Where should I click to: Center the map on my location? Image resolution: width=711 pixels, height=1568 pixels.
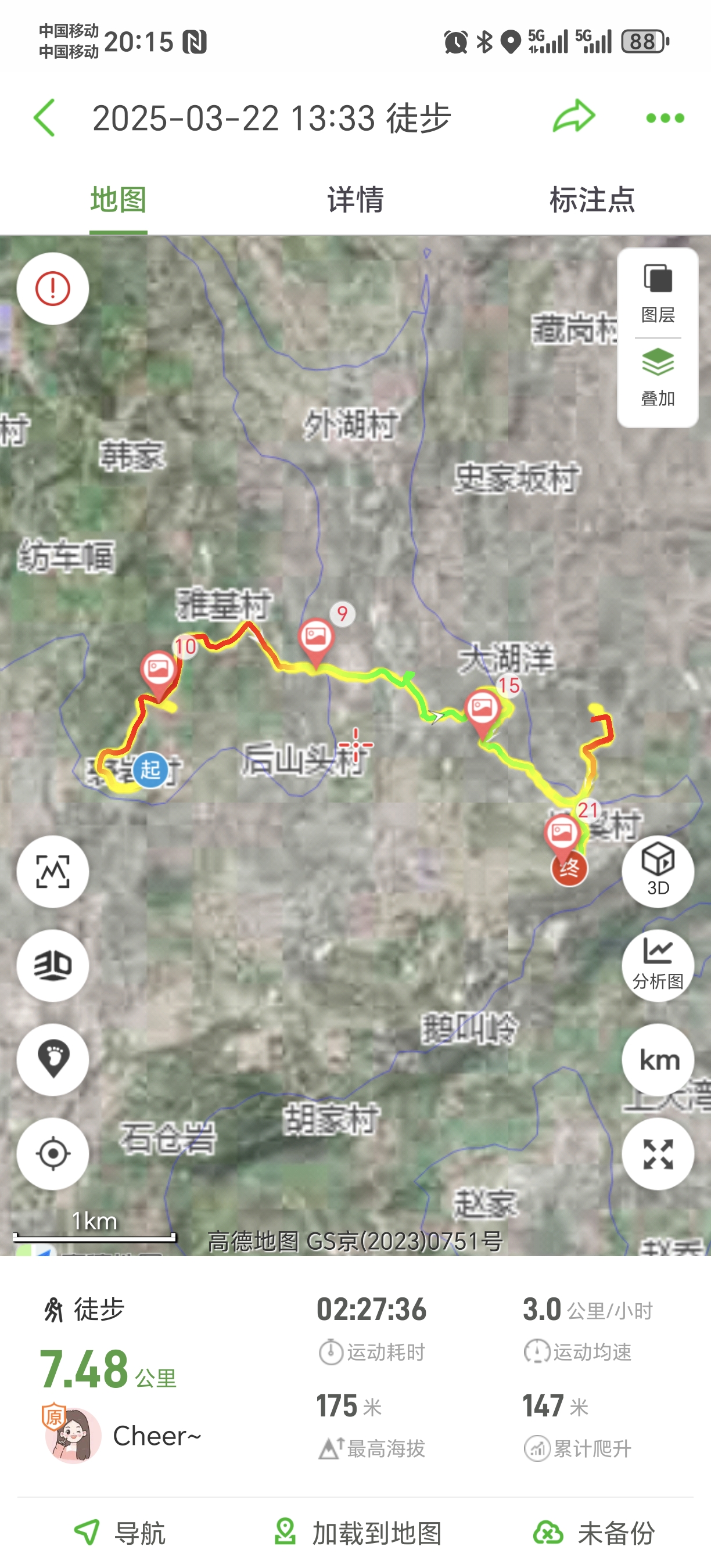pos(53,1153)
